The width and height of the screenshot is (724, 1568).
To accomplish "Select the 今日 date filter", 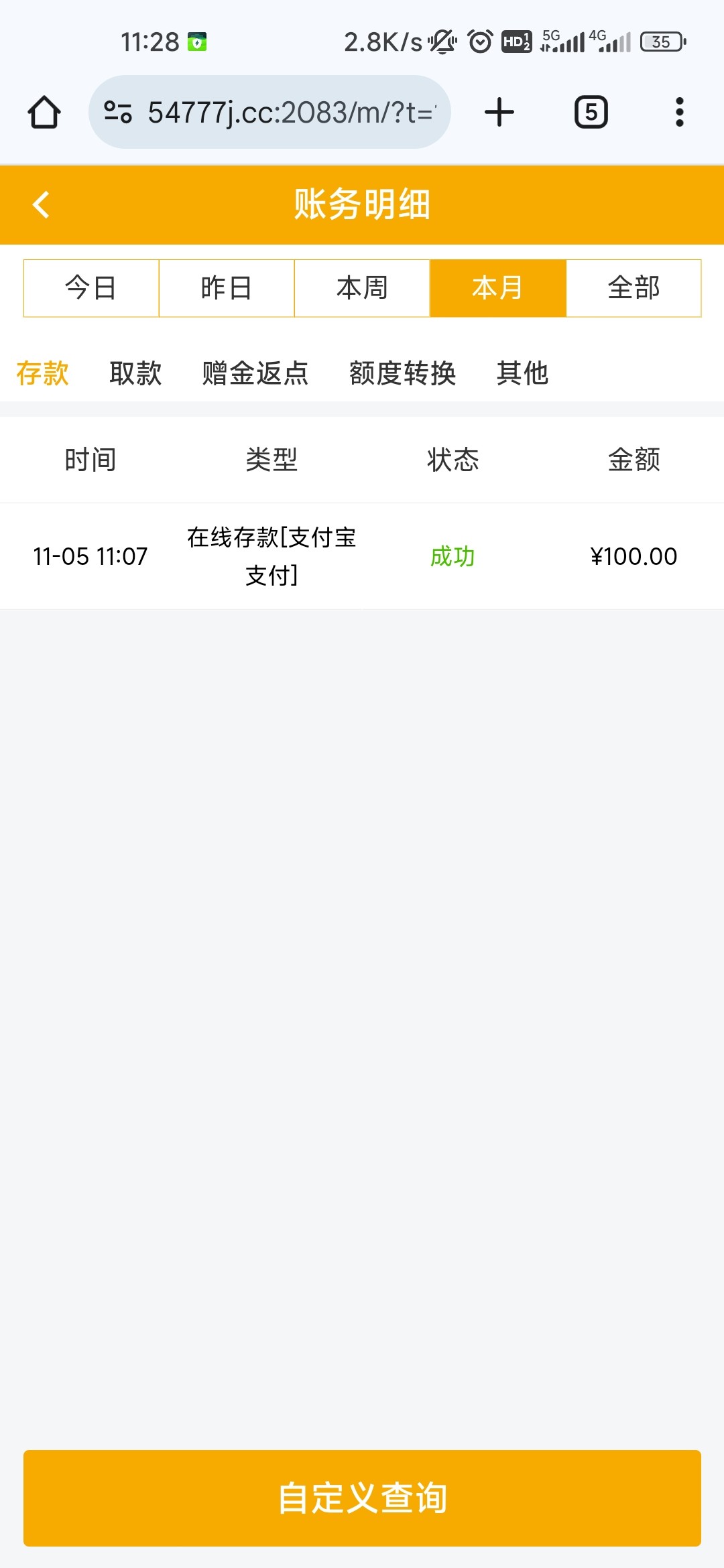I will tap(91, 288).
